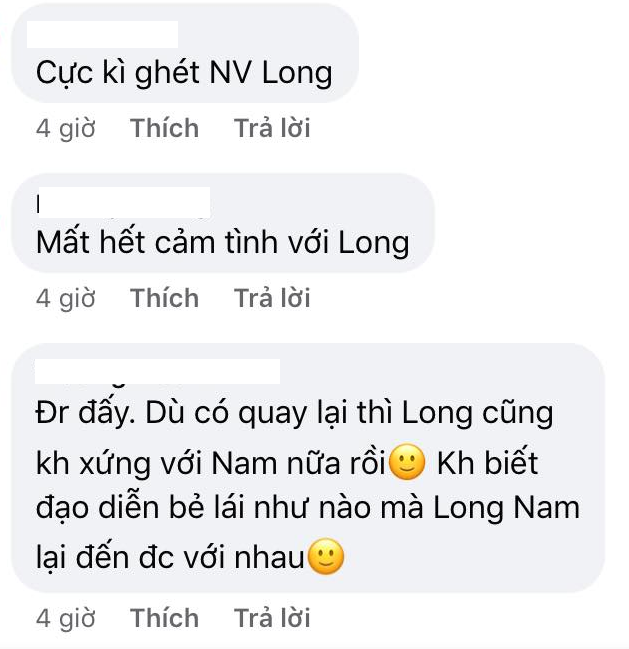Viewport: 629px width, 649px height.
Task: Like the comment starting with "Đr đấy"
Action: (x=164, y=619)
